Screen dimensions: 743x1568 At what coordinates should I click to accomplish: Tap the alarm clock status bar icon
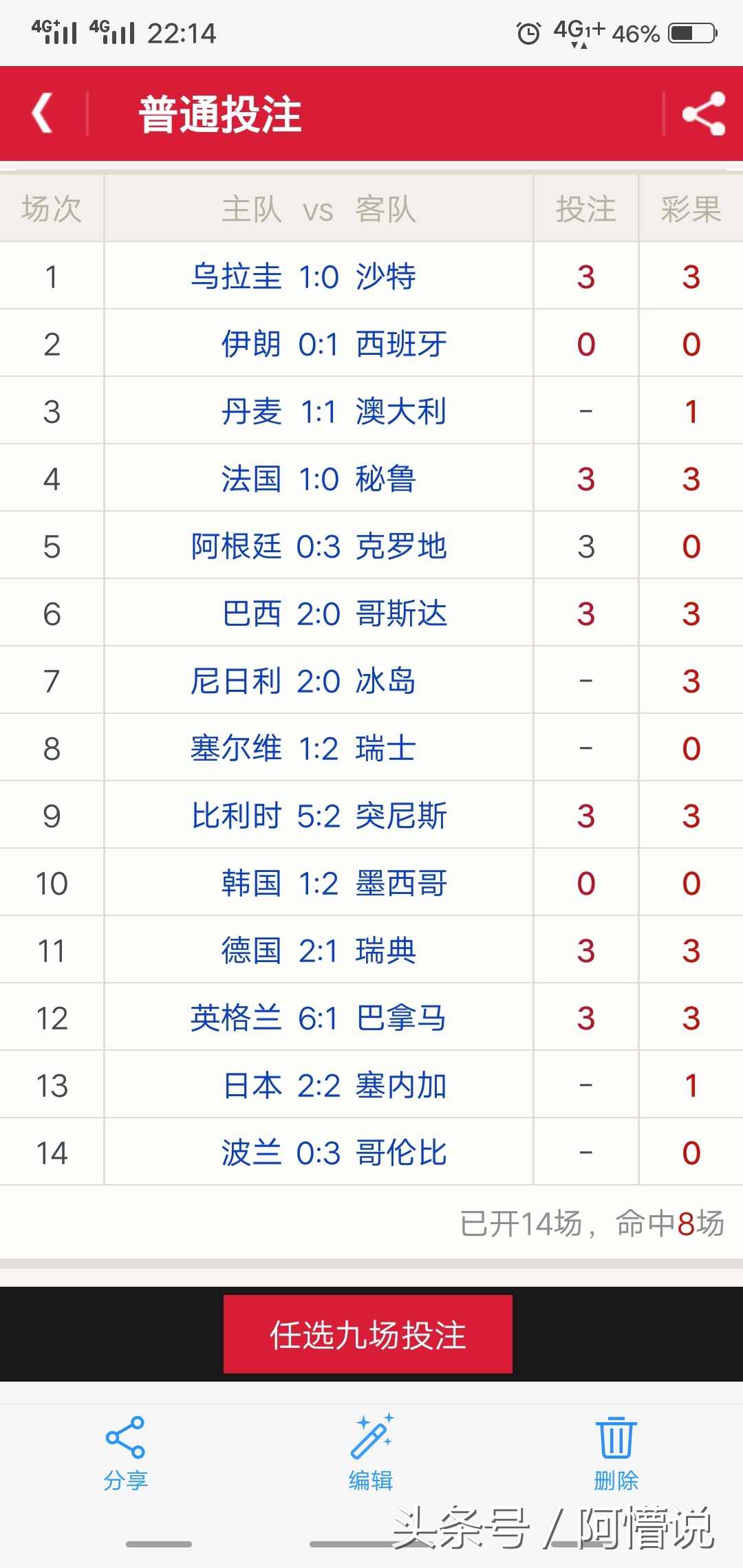[527, 31]
